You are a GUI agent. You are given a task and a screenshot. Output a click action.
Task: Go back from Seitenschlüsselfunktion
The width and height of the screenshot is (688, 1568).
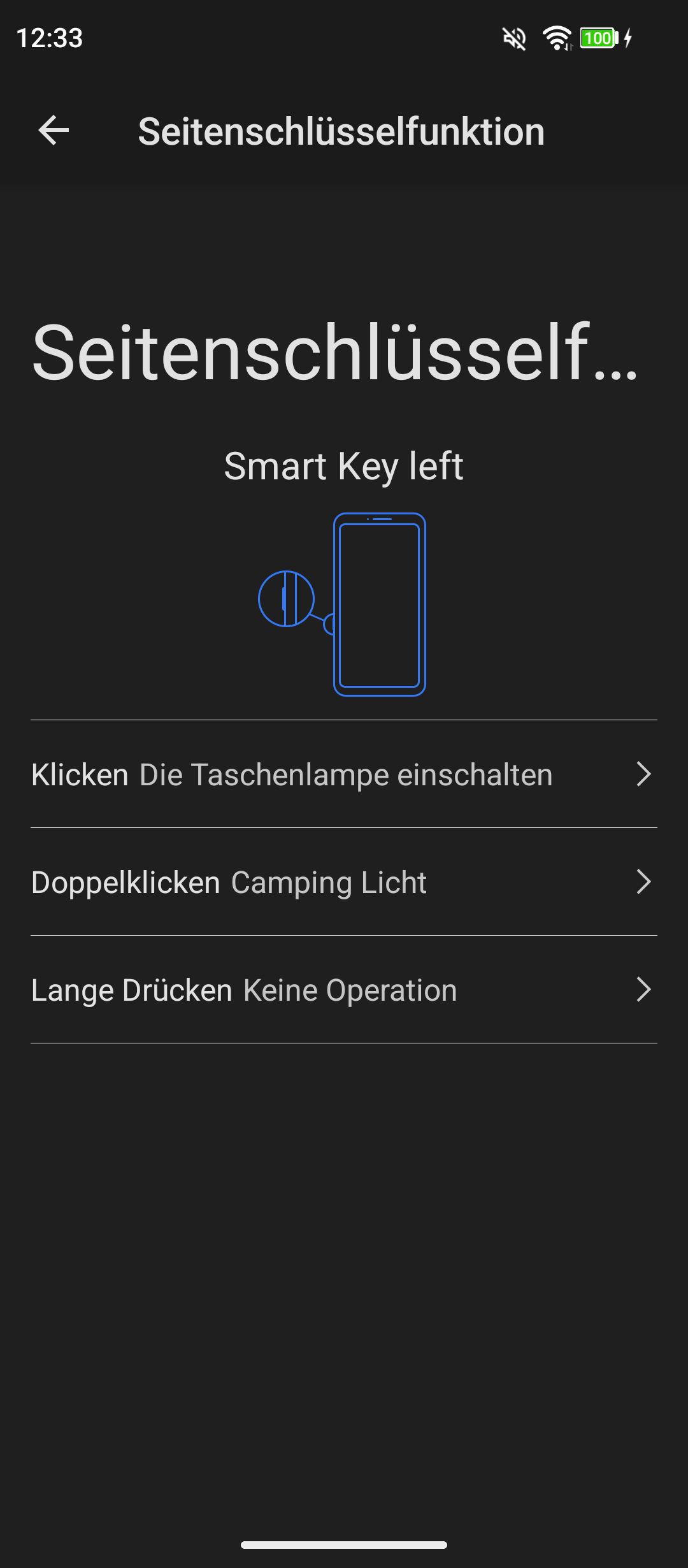pos(54,131)
